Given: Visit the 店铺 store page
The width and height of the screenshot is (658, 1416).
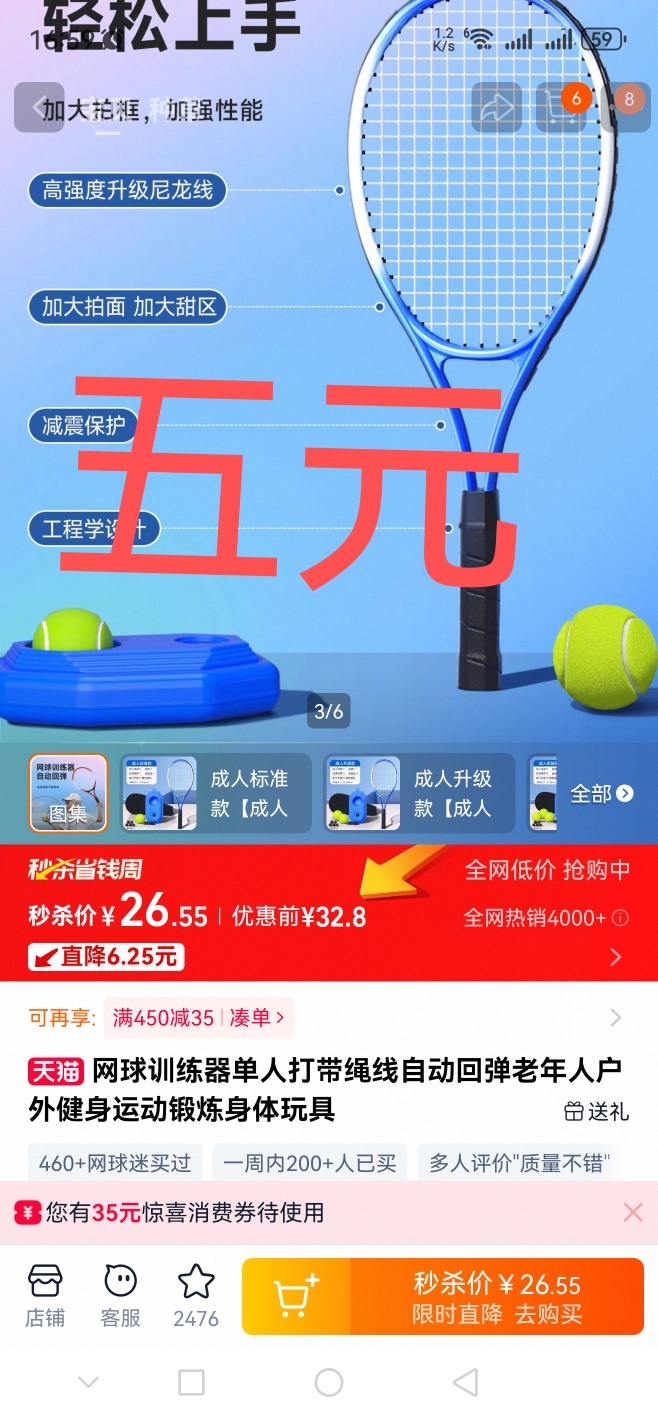Looking at the screenshot, I should 45,1296.
